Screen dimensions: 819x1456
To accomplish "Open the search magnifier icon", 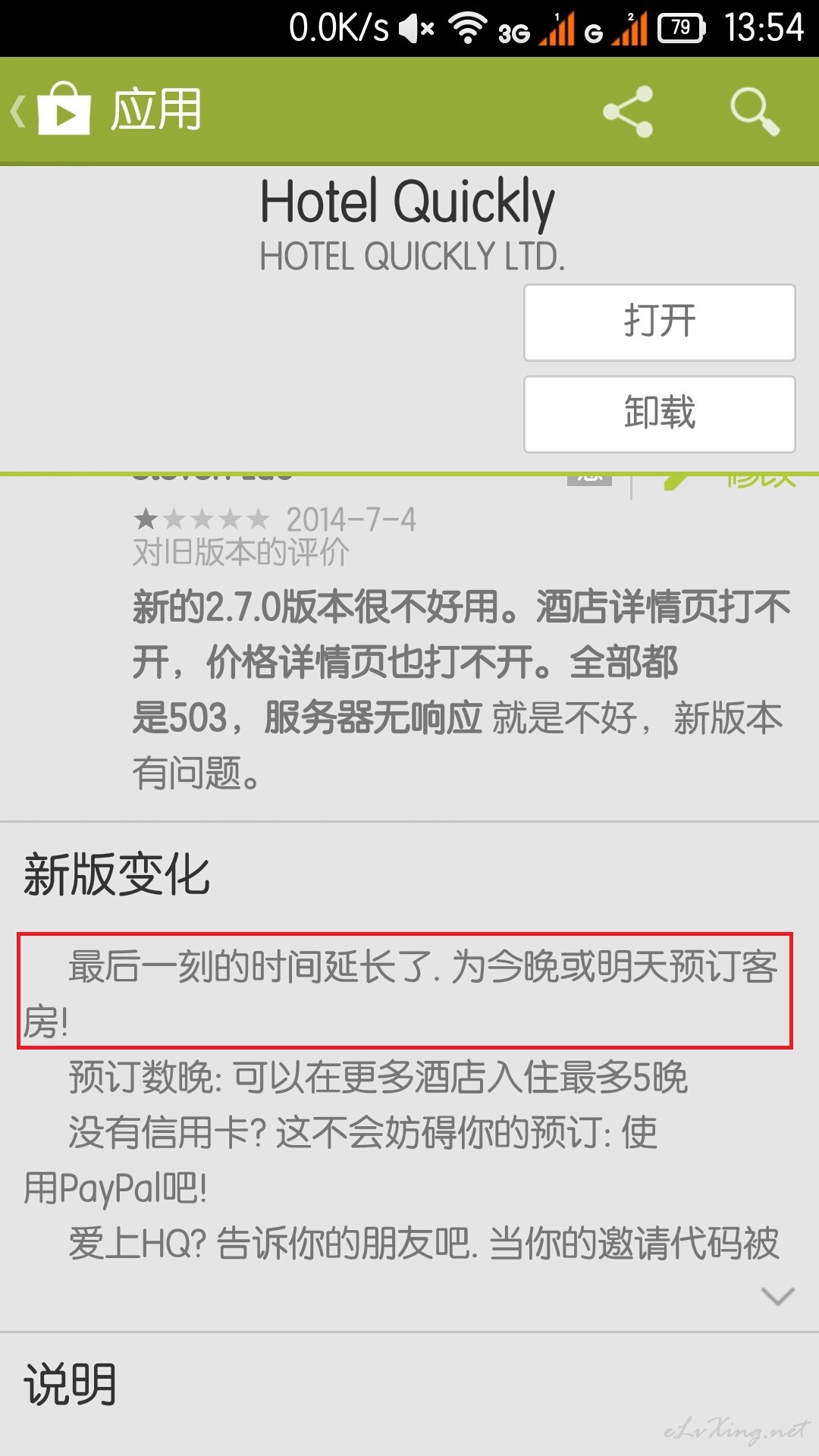I will pyautogui.click(x=755, y=111).
